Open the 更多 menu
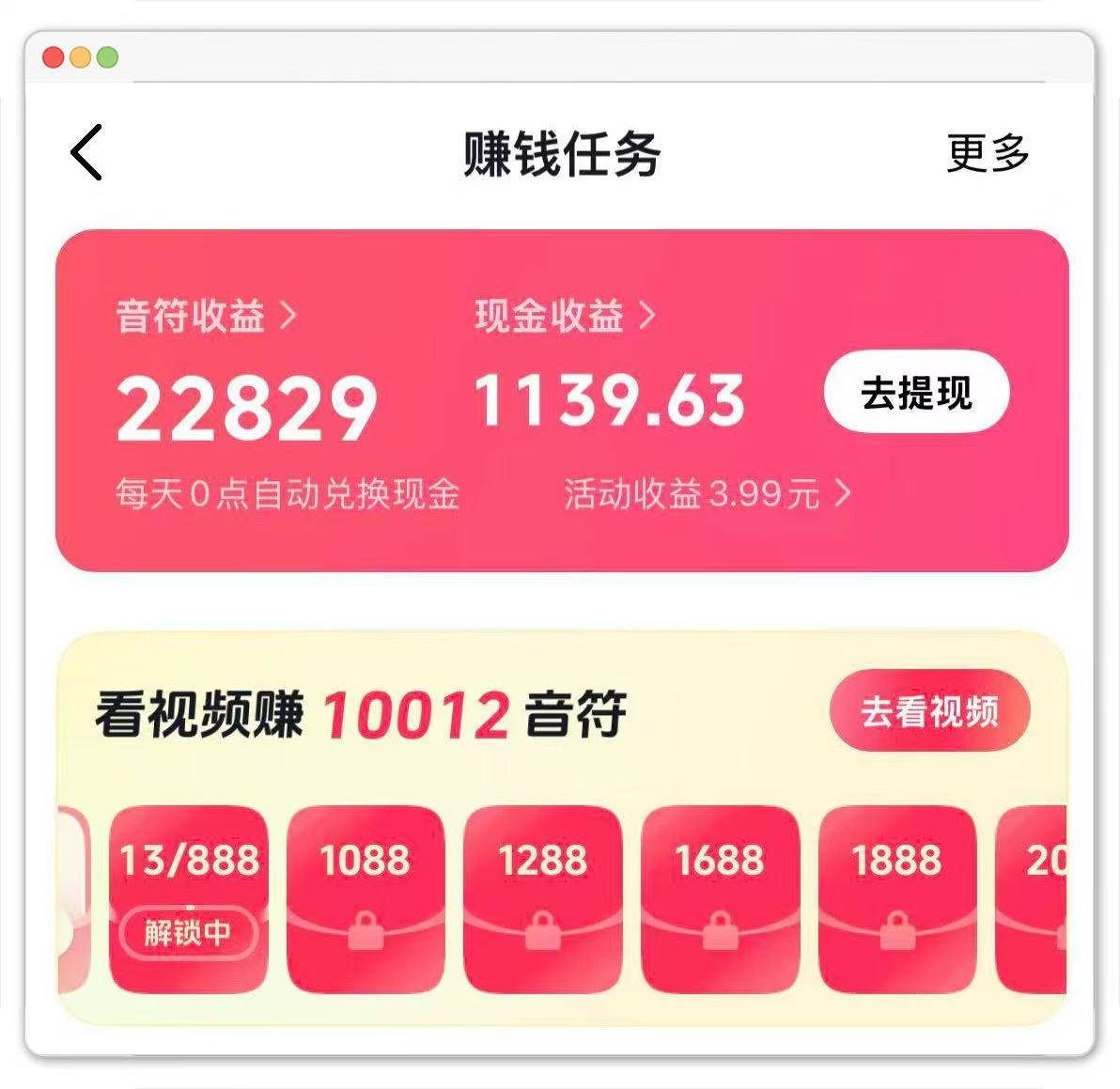This screenshot has width=1120, height=1089. click(987, 153)
